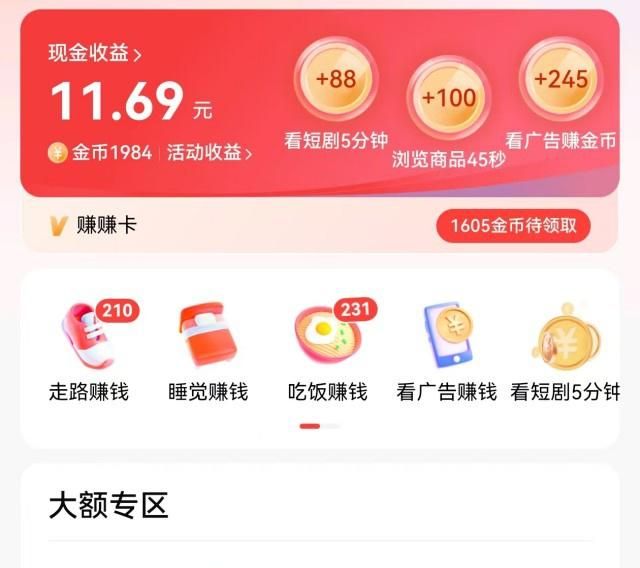Claim +245 coins for 看广告赚金币
This screenshot has height=568, width=640.
tap(560, 81)
